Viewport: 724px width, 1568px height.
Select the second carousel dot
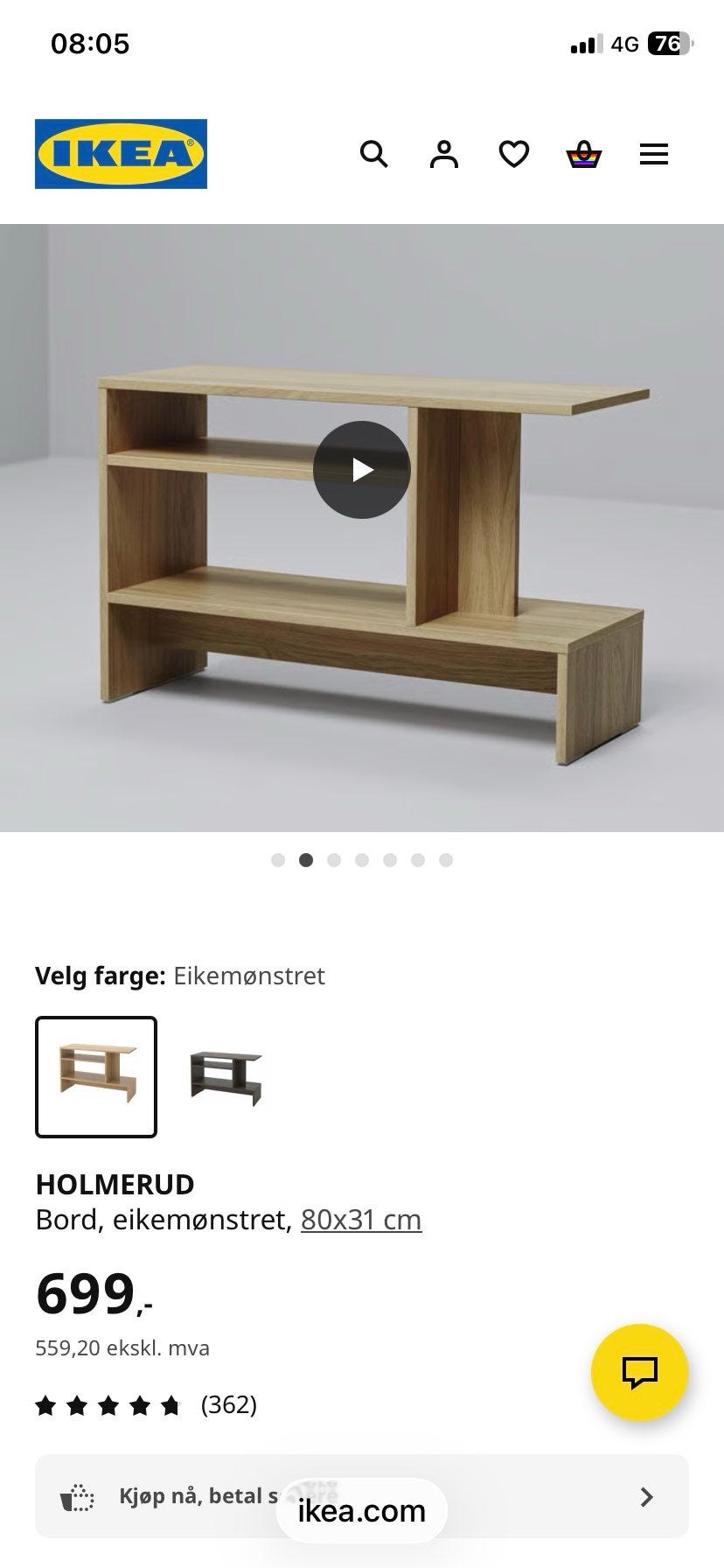[306, 860]
